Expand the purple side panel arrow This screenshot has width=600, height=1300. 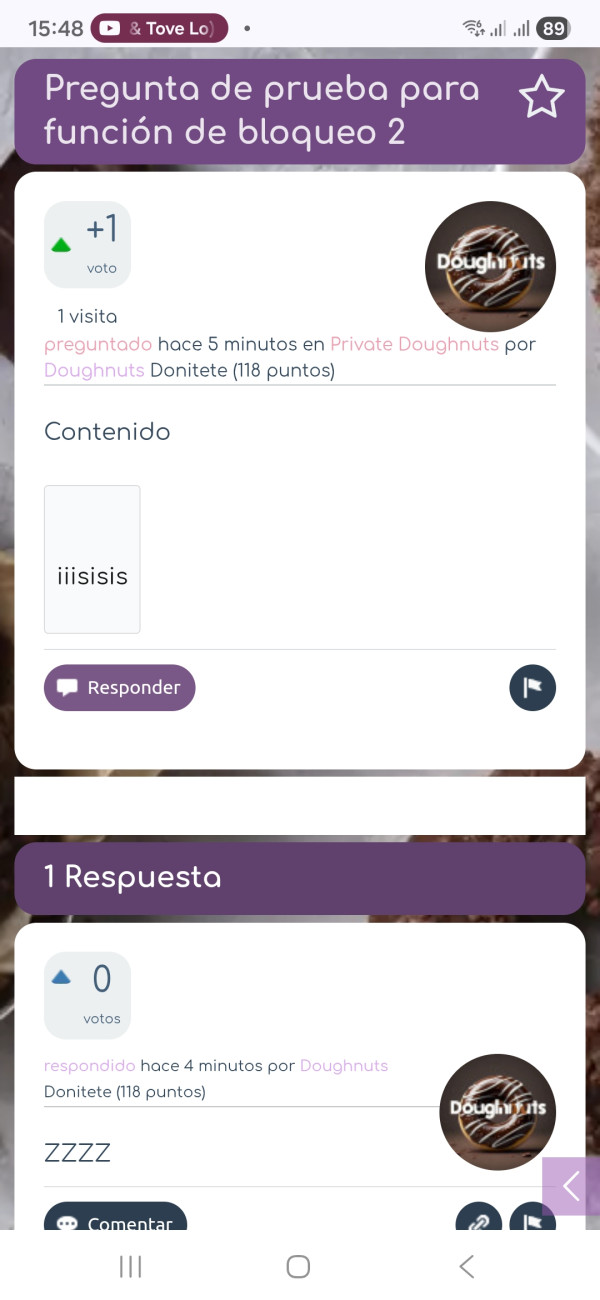571,1186
